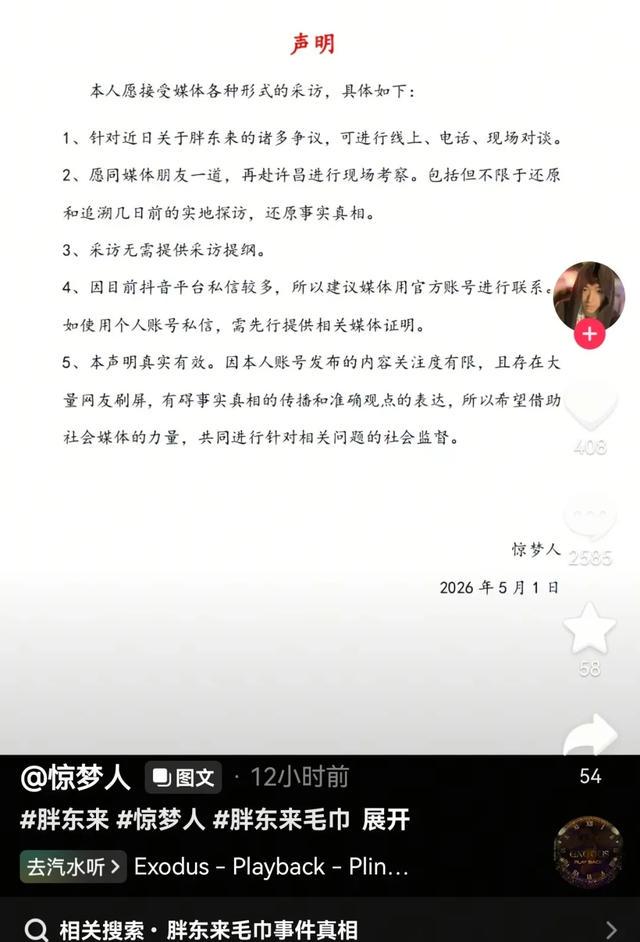
Task: Share this post via the arrow
Action: (x=590, y=735)
